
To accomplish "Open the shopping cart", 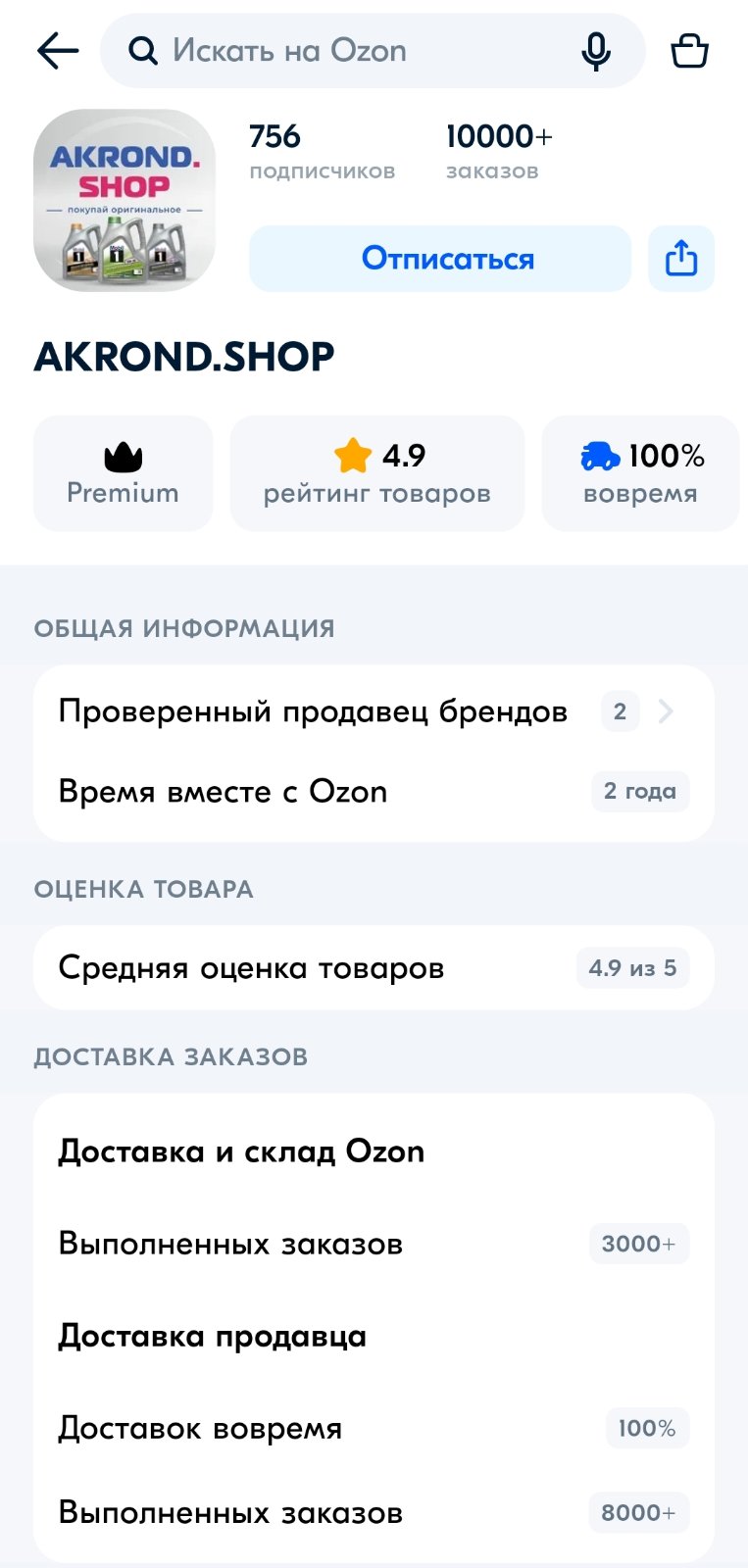I will tap(689, 50).
